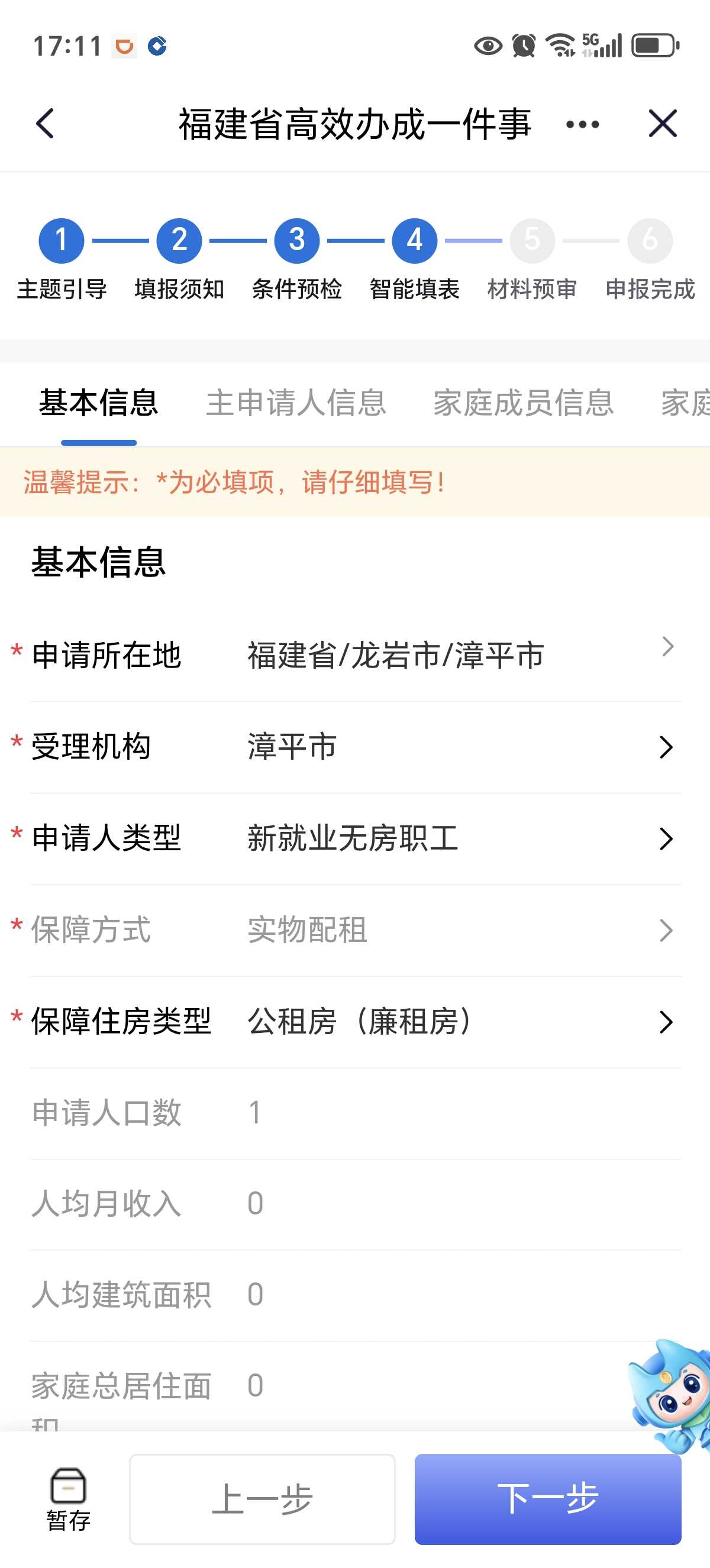
Task: Open the three-dot more options menu
Action: point(582,124)
